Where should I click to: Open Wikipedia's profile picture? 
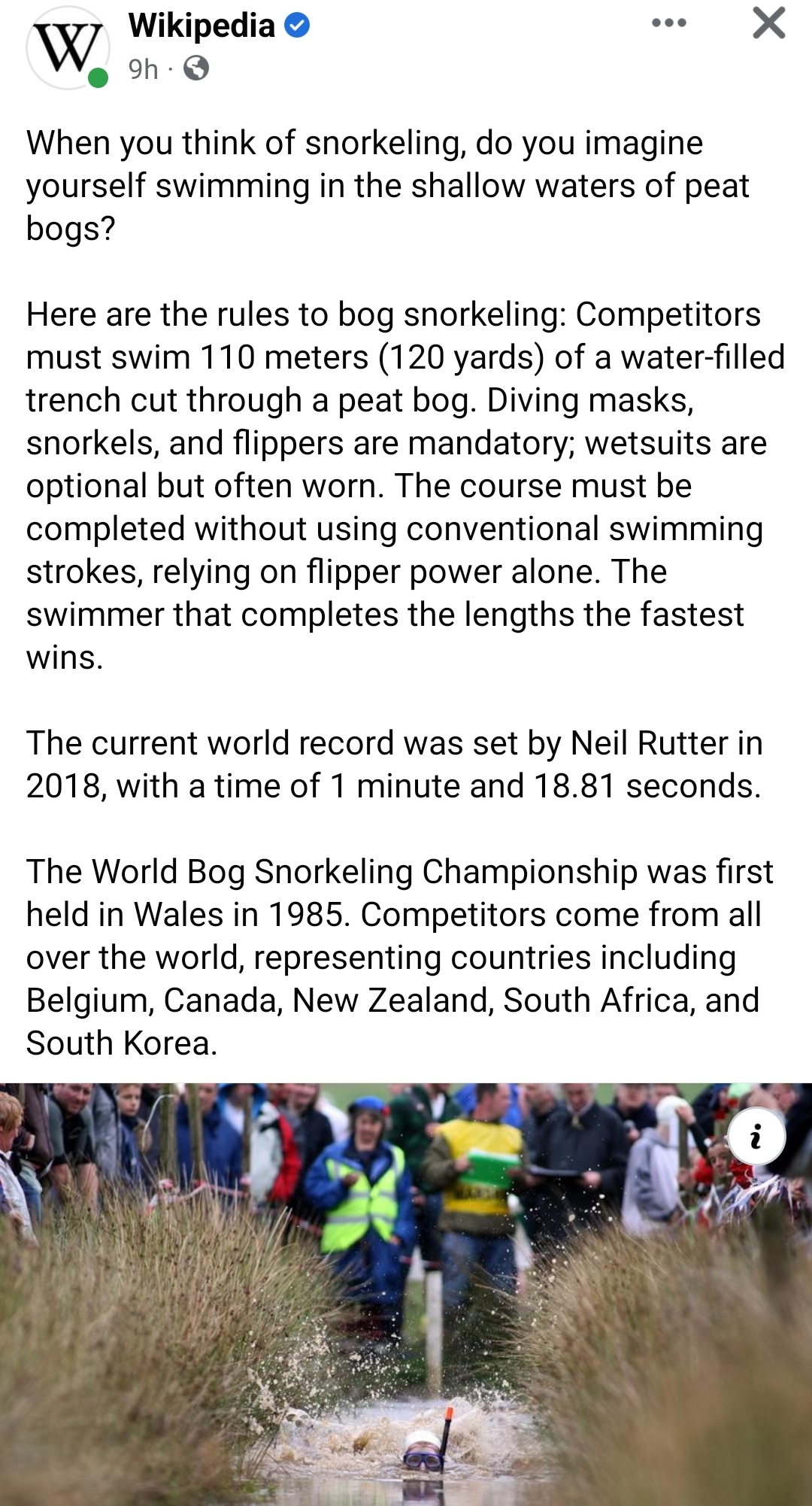68,47
